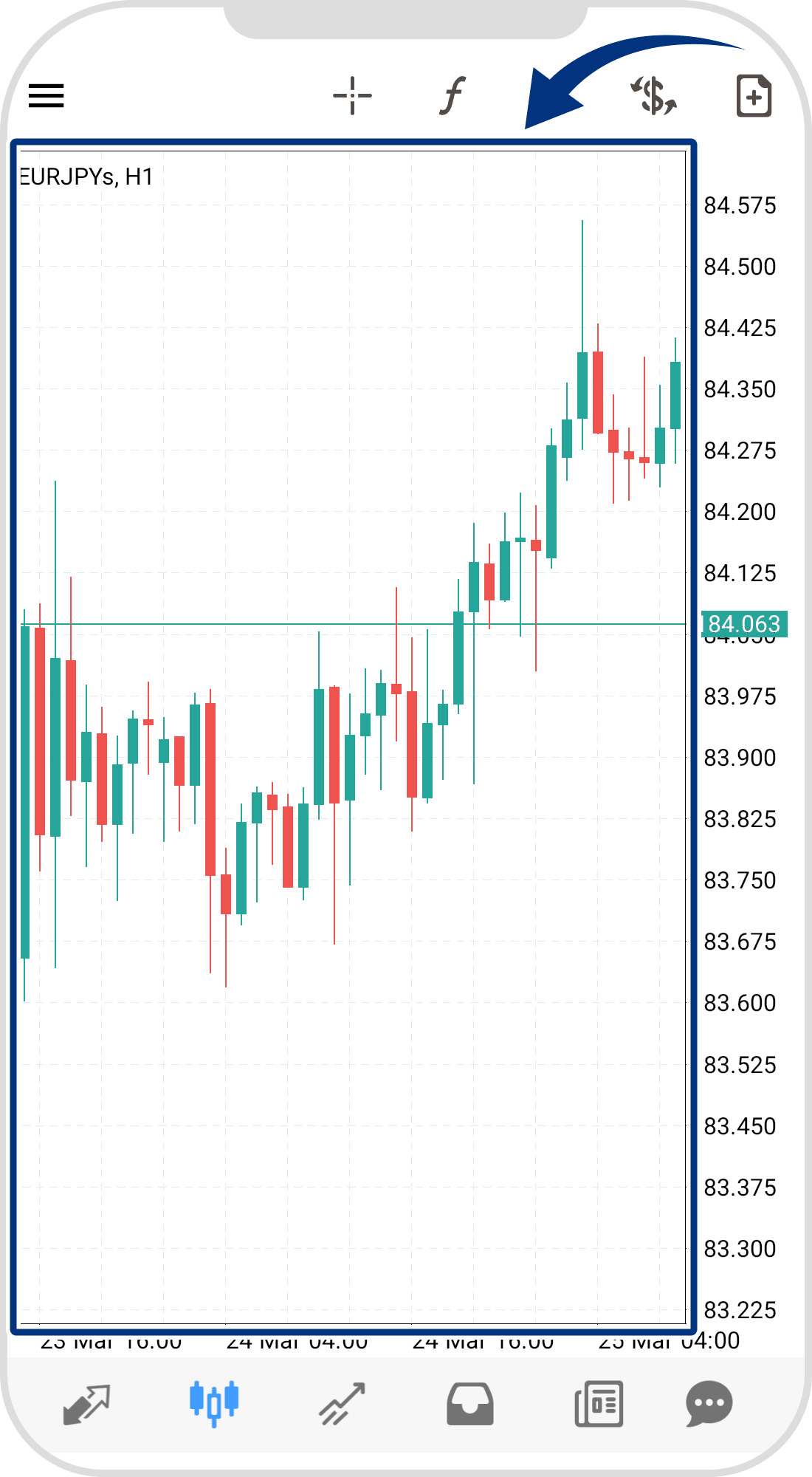Select the candlestick Chart tab
The image size is (812, 1477).
pos(214,1402)
